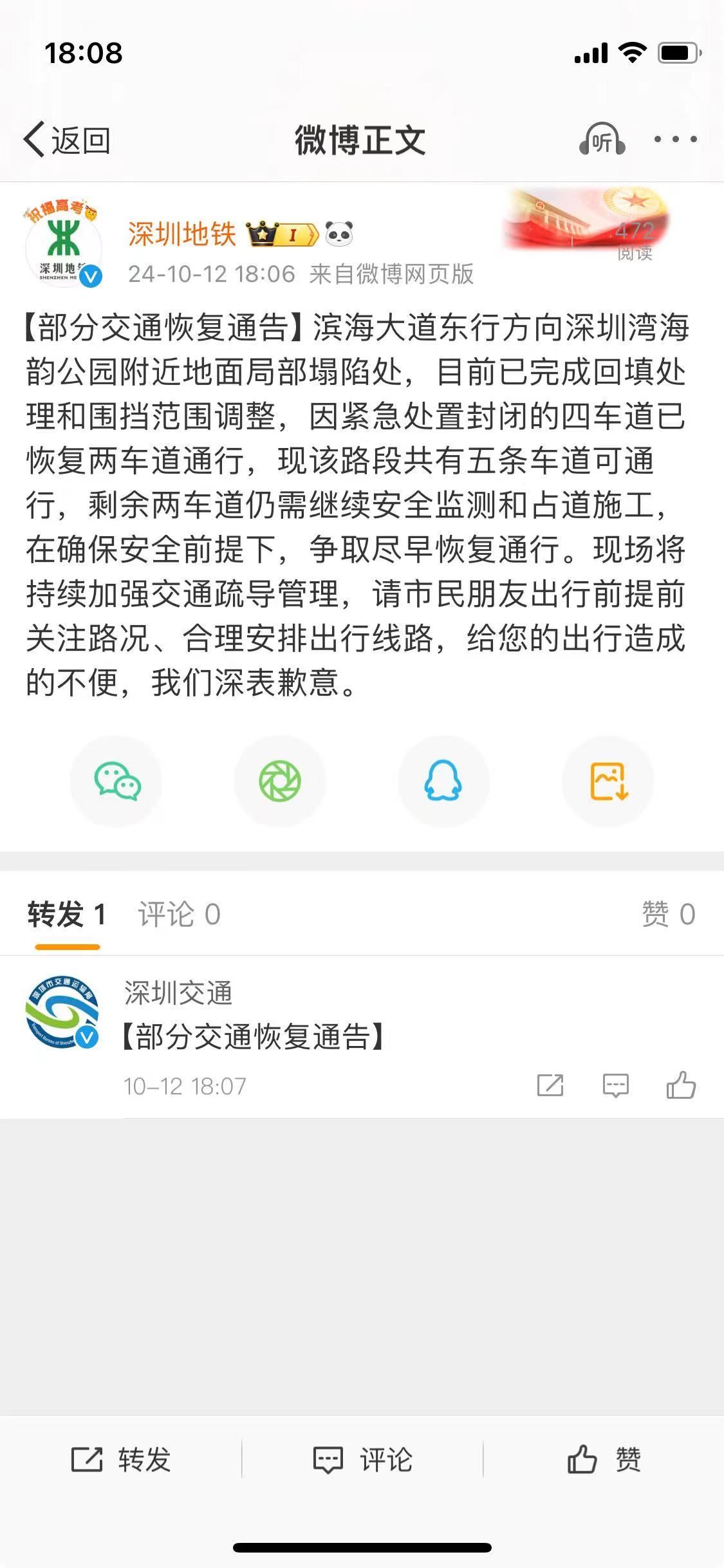Open the 深圳地铁 username link
The image size is (724, 1568).
click(182, 234)
